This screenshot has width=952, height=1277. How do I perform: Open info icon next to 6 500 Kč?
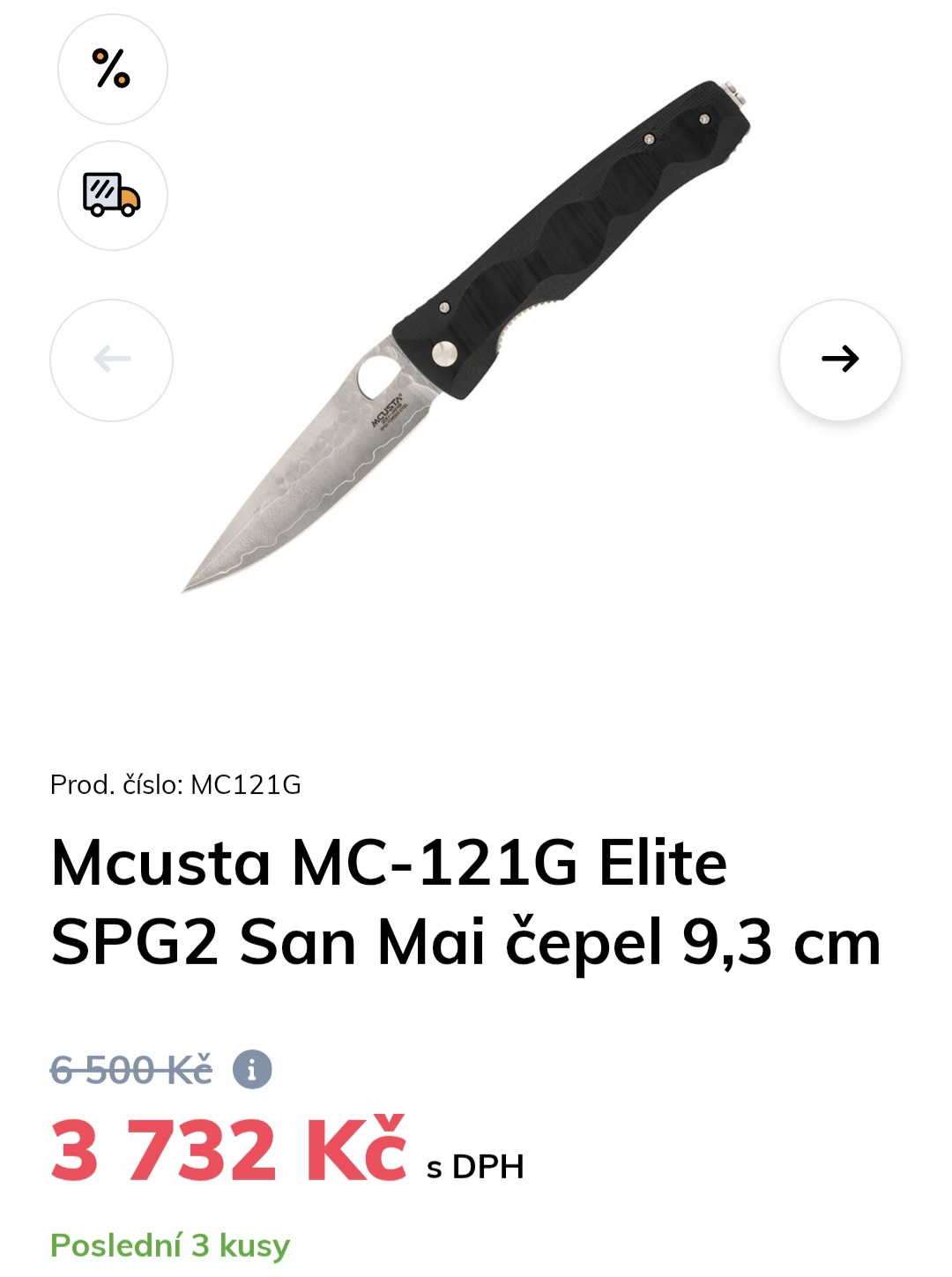pos(252,1070)
